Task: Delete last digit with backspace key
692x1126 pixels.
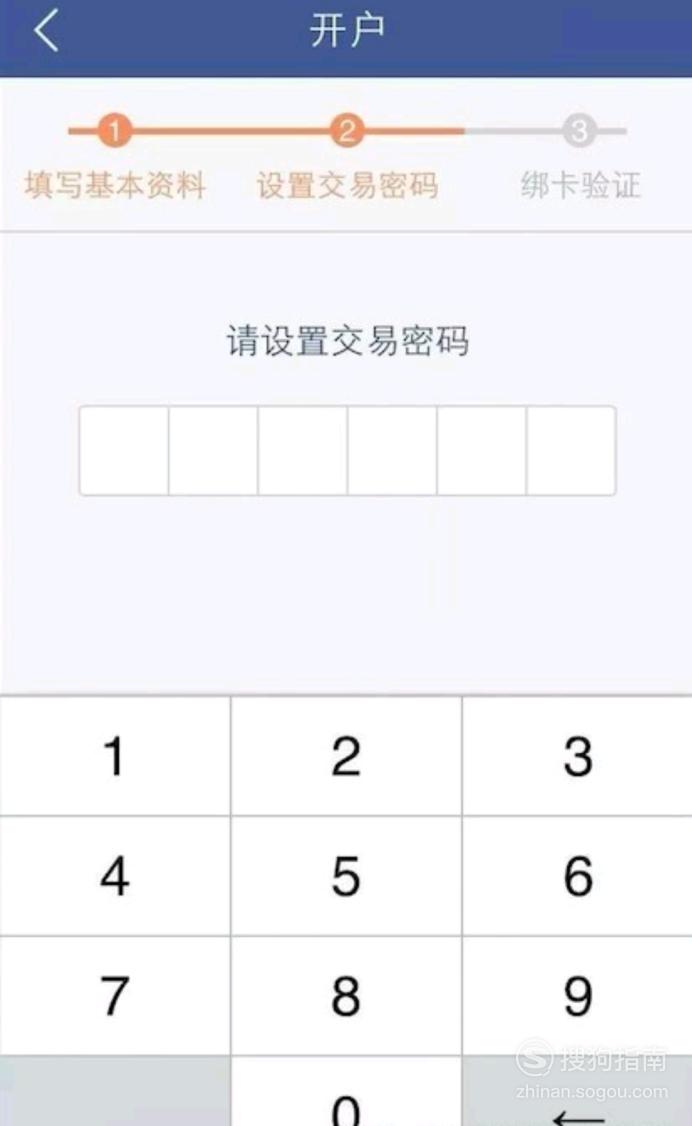Action: click(x=577, y=1093)
